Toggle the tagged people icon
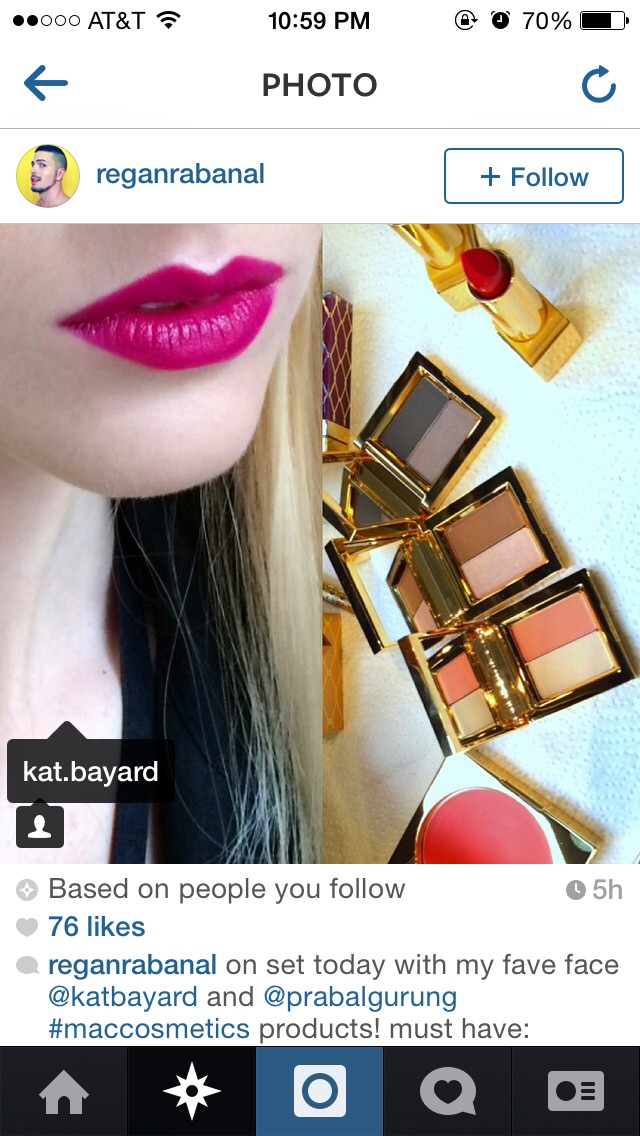 pos(40,826)
